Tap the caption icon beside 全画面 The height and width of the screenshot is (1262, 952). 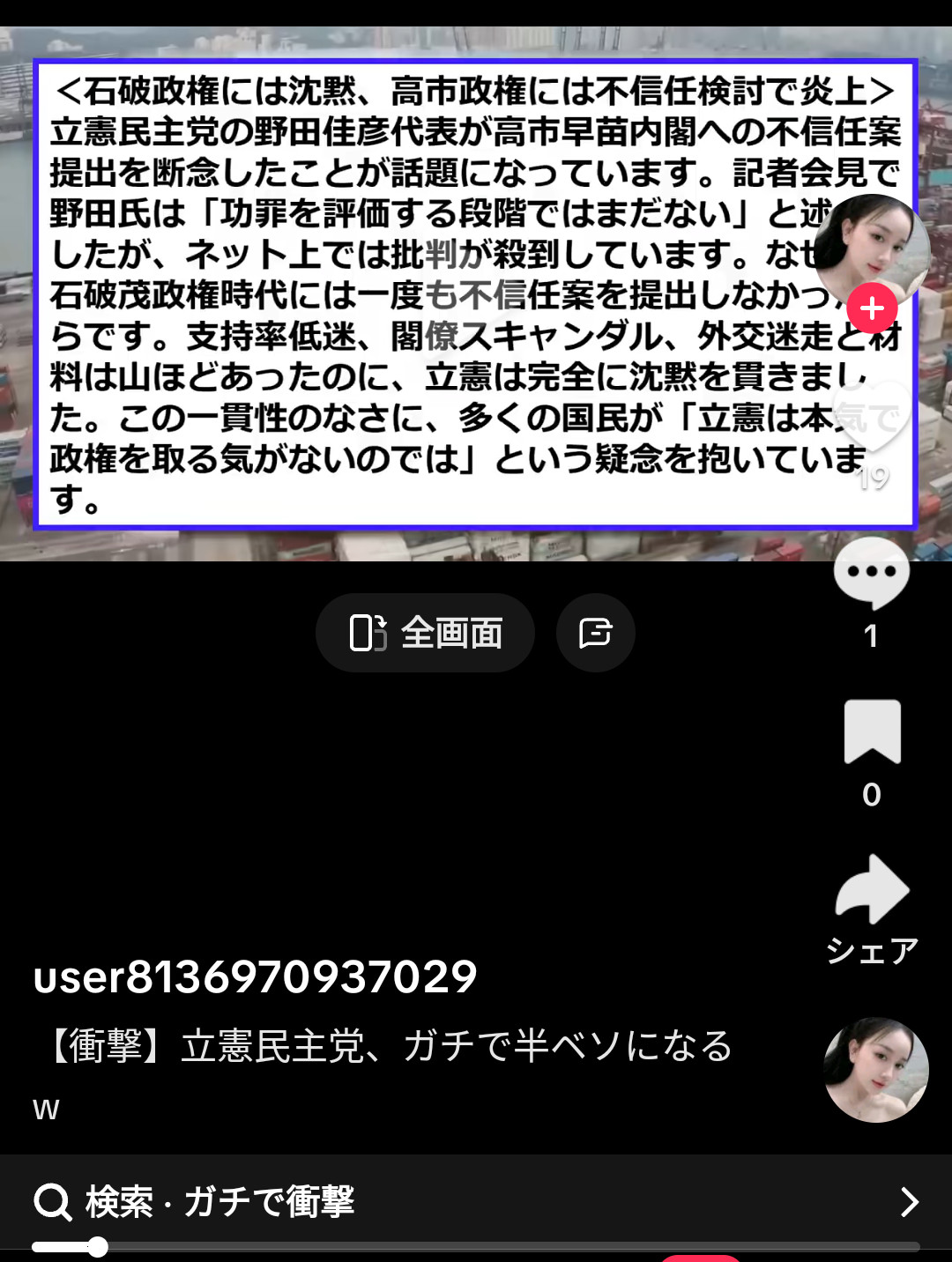tap(595, 633)
